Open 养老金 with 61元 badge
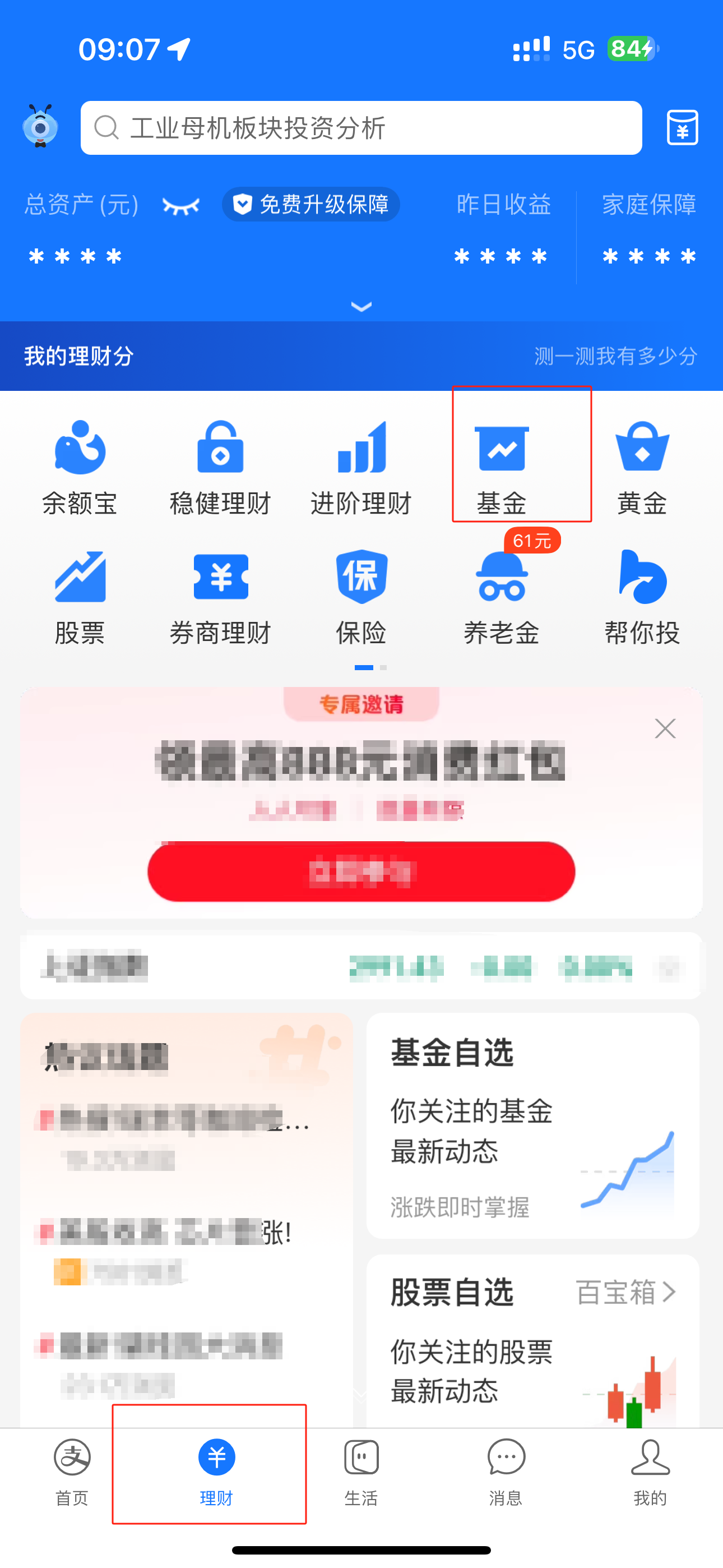The image size is (723, 1568). (502, 597)
